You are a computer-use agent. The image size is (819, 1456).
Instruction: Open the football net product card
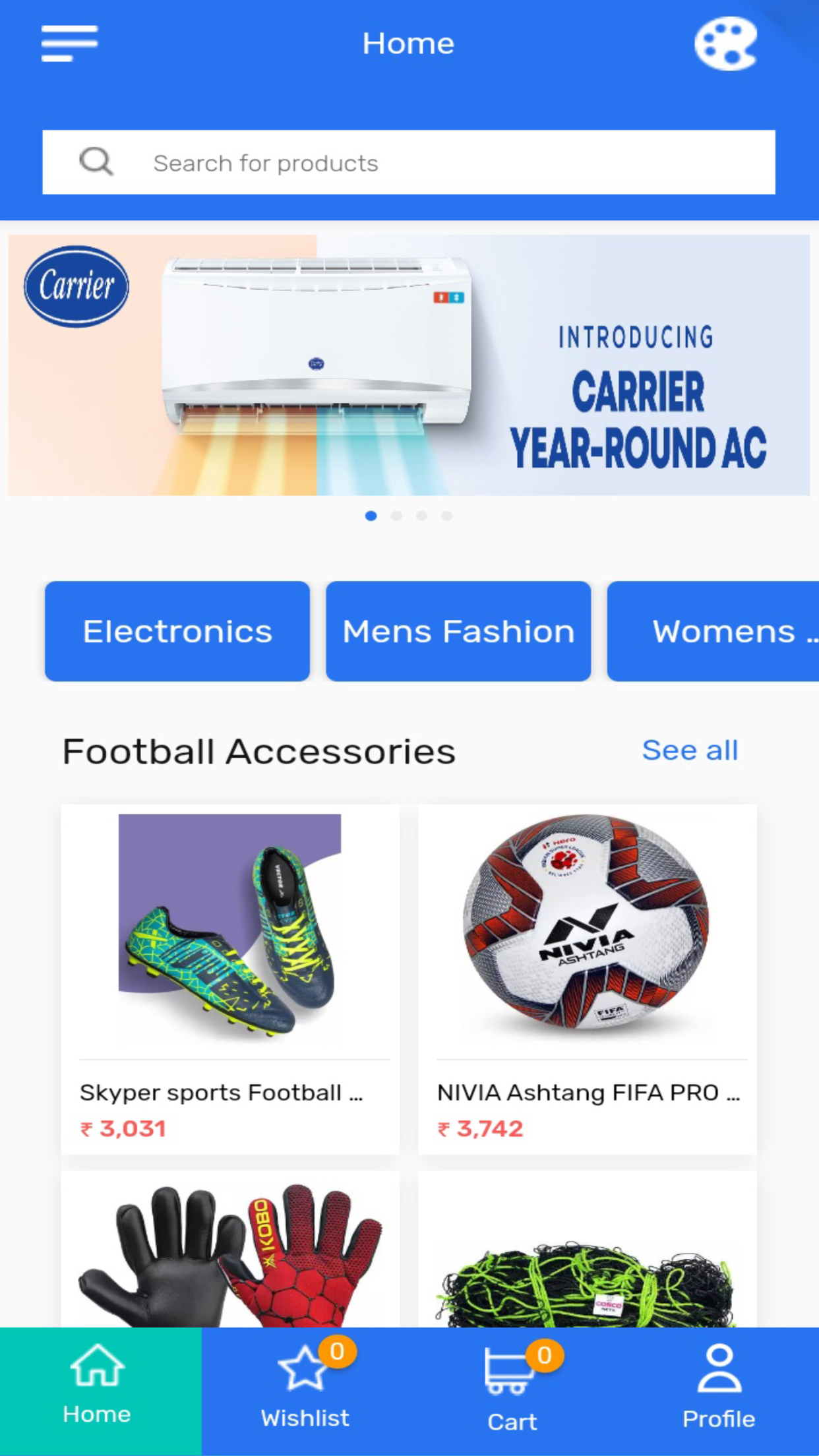pyautogui.click(x=587, y=1253)
